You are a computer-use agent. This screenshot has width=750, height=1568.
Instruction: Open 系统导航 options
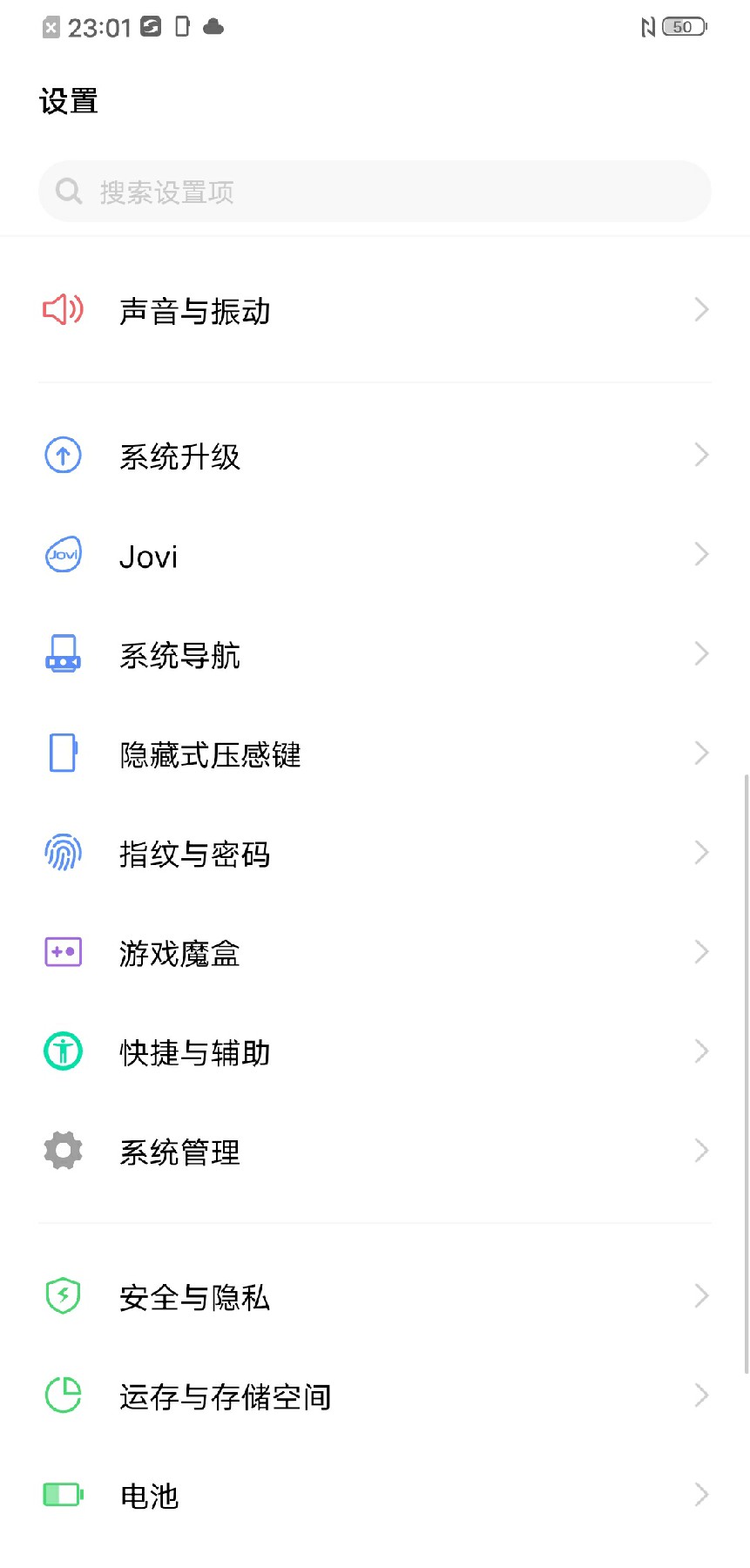375,654
